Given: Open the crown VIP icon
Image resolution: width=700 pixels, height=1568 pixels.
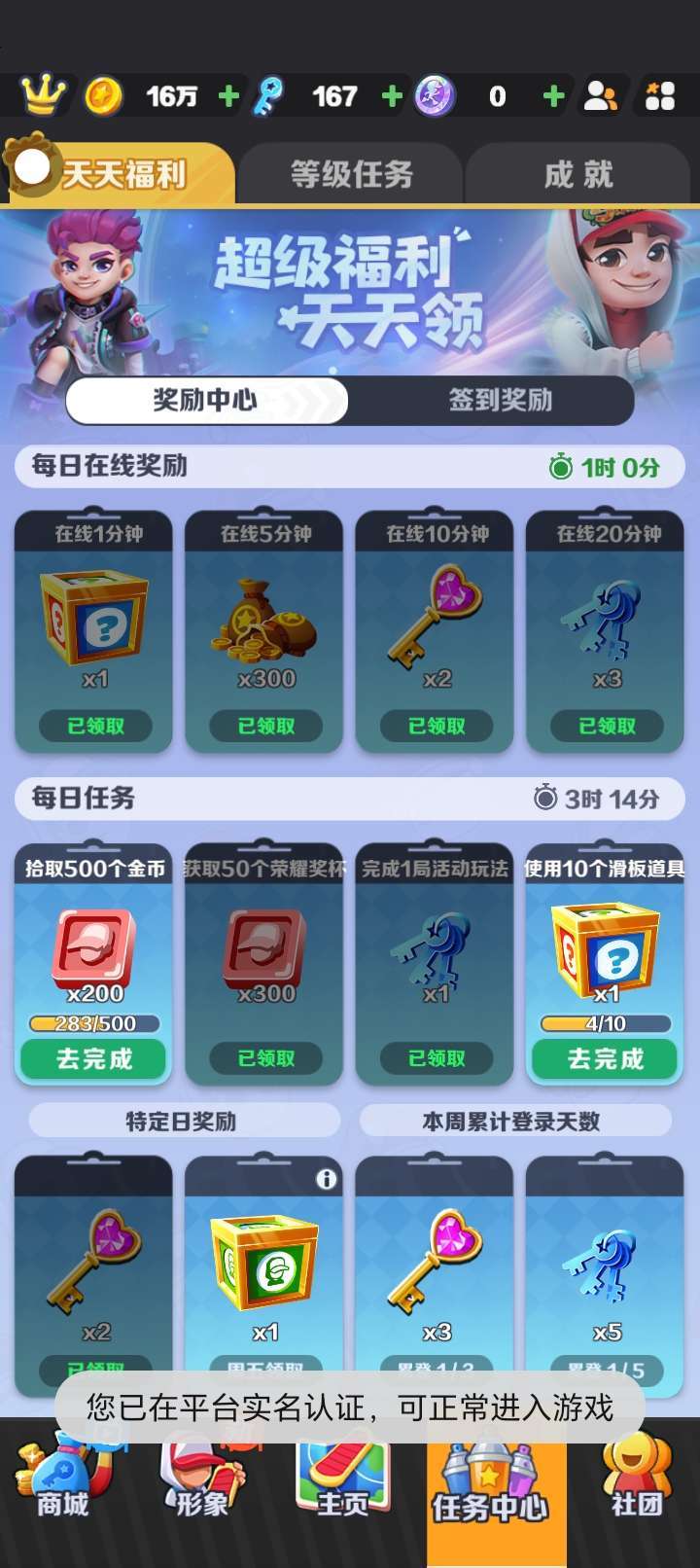Looking at the screenshot, I should pos(43,95).
